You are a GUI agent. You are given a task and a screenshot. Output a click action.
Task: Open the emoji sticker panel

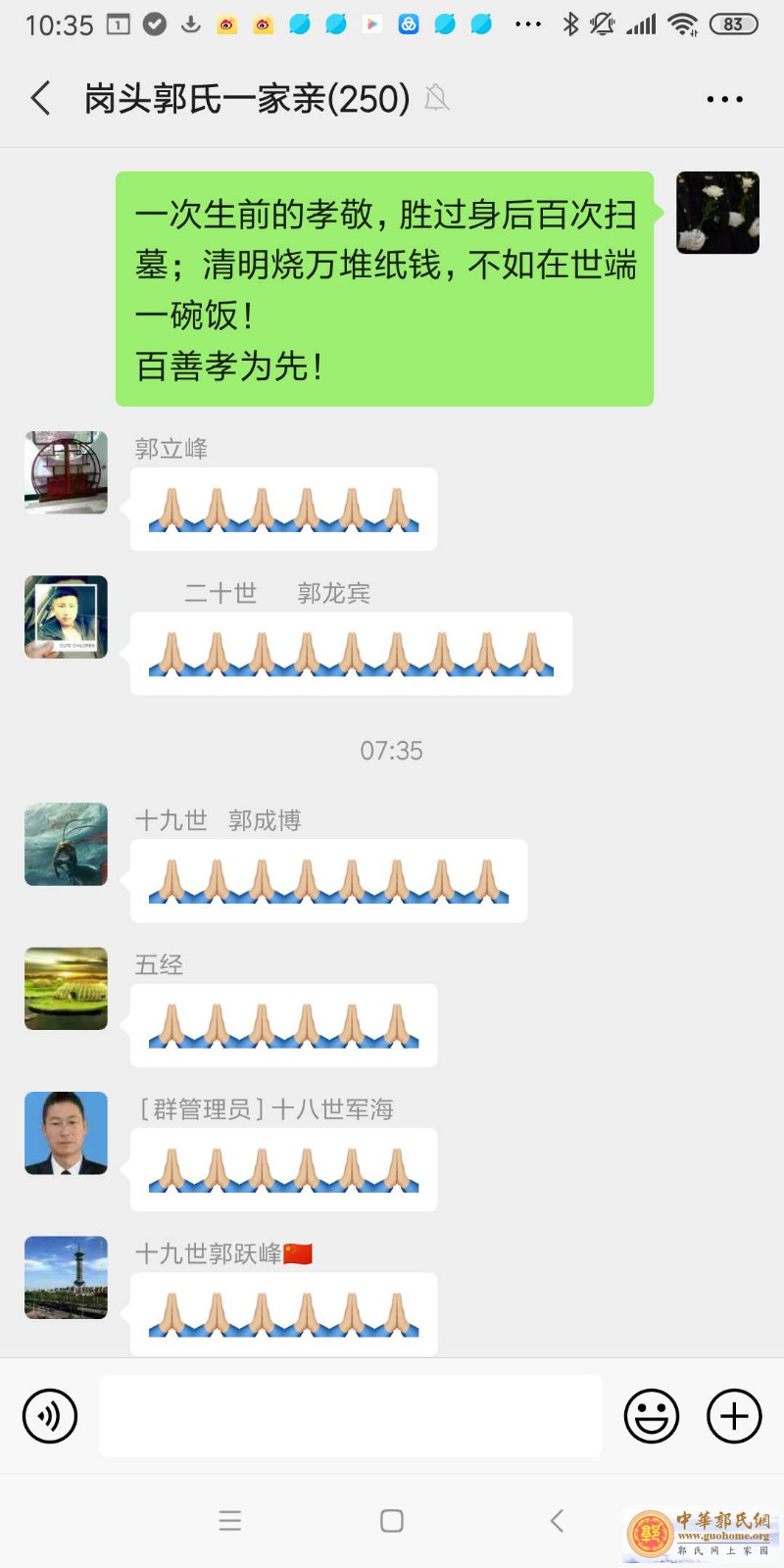pyautogui.click(x=652, y=1416)
